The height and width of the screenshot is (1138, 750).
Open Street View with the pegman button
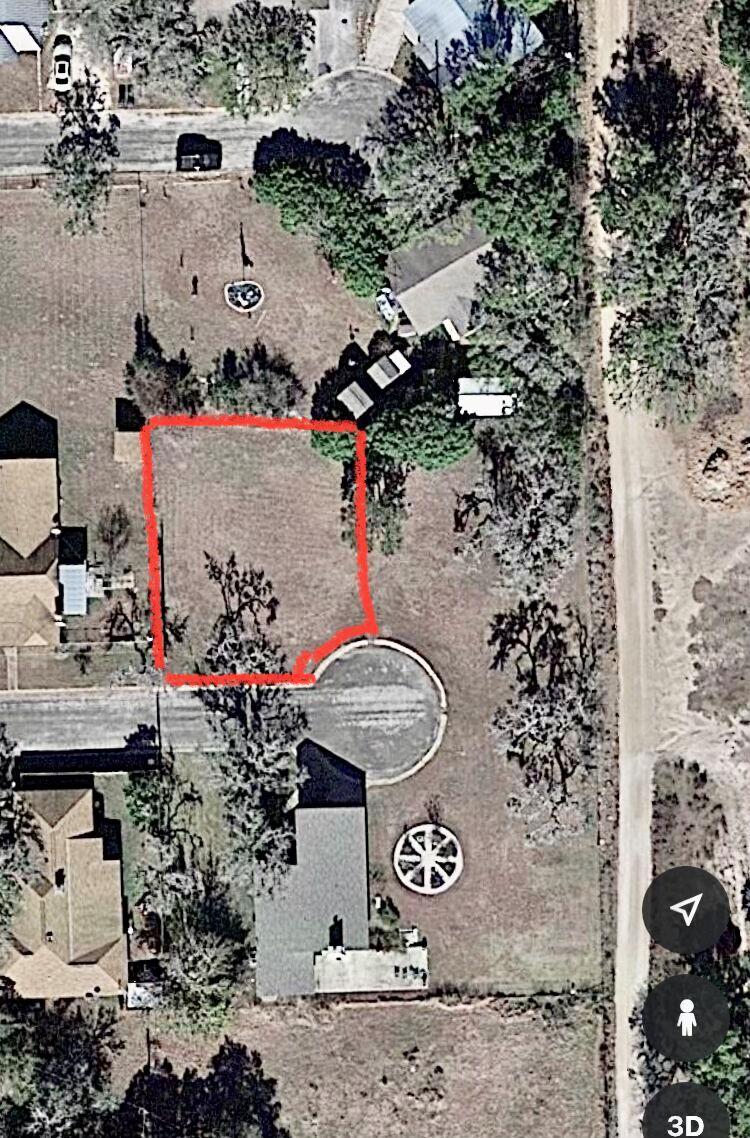click(686, 1018)
